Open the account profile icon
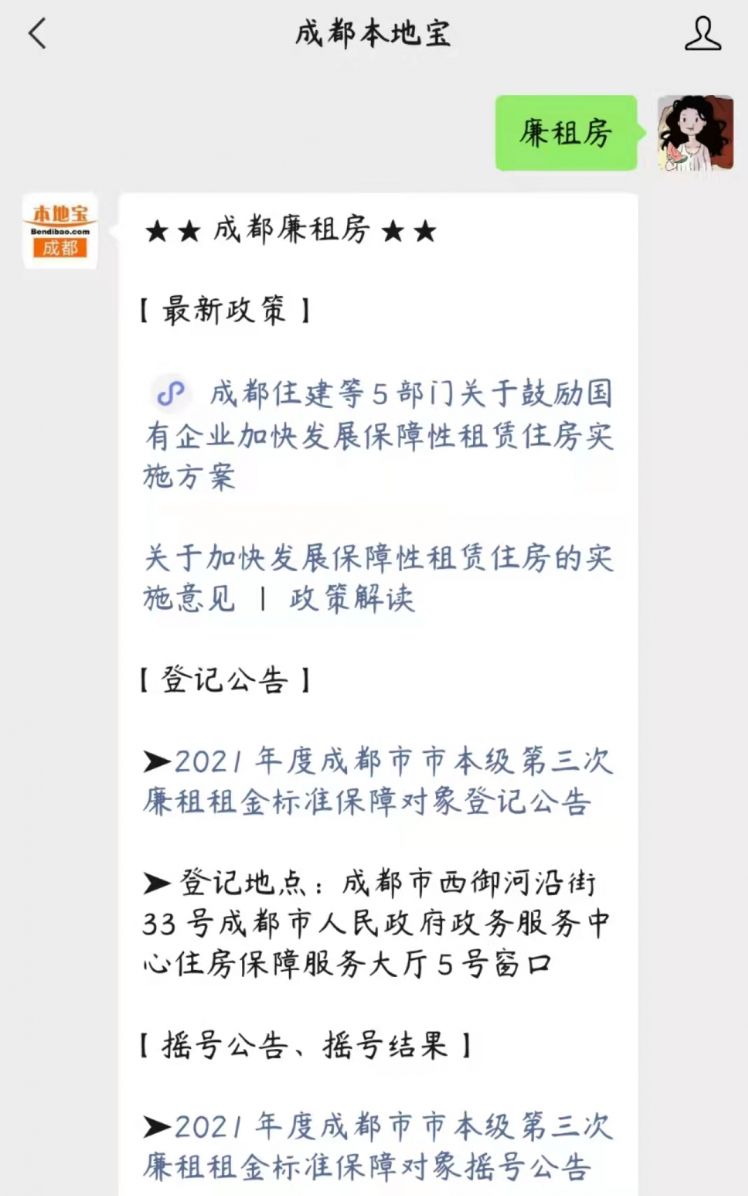The height and width of the screenshot is (1196, 748). [x=702, y=33]
